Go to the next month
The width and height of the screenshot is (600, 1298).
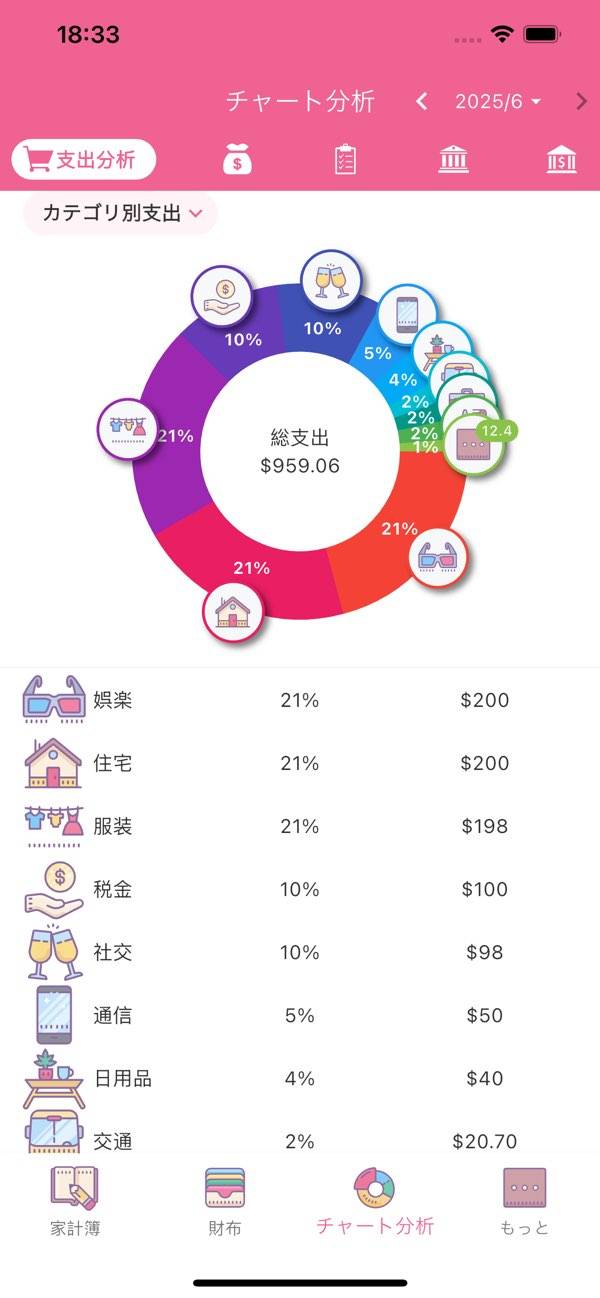pos(581,101)
